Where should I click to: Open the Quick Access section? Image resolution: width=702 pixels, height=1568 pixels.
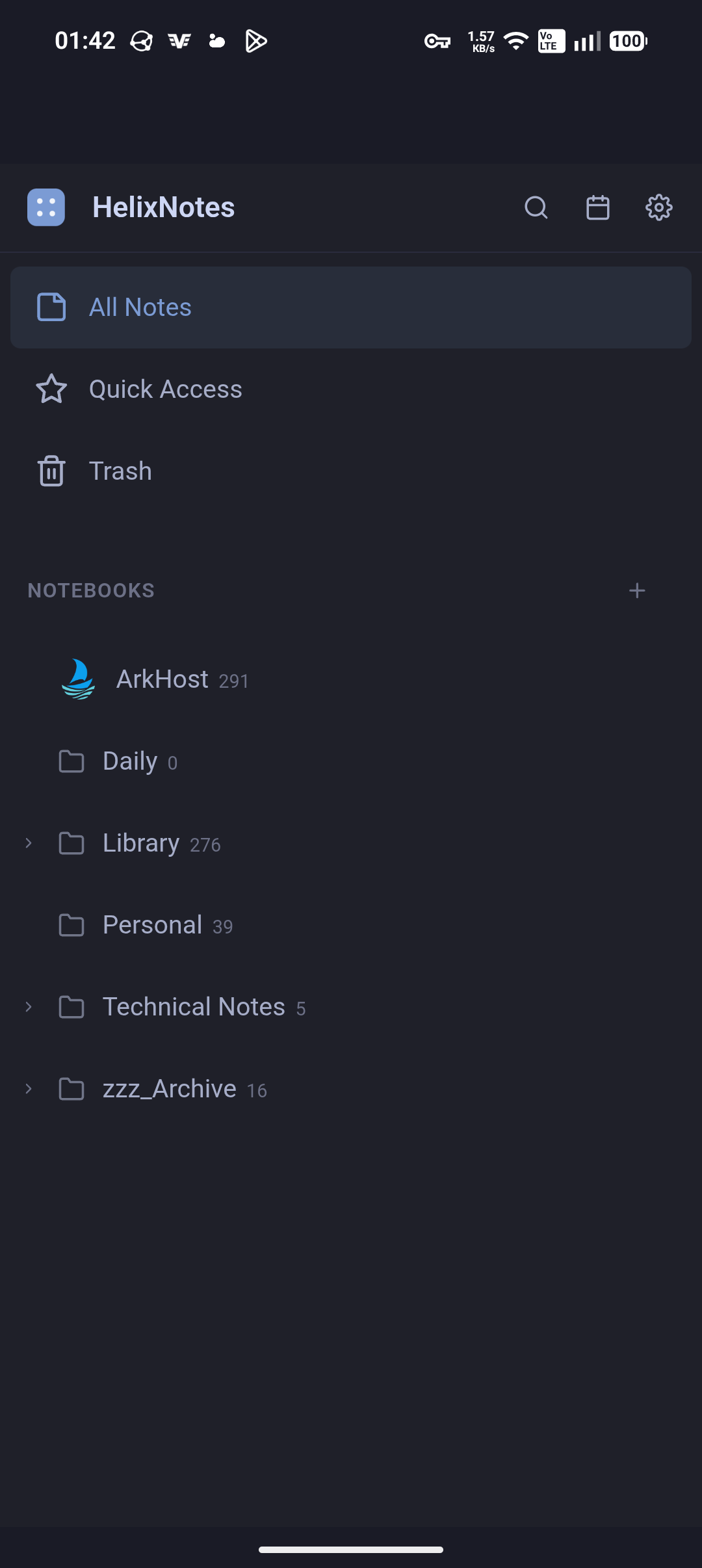point(165,389)
